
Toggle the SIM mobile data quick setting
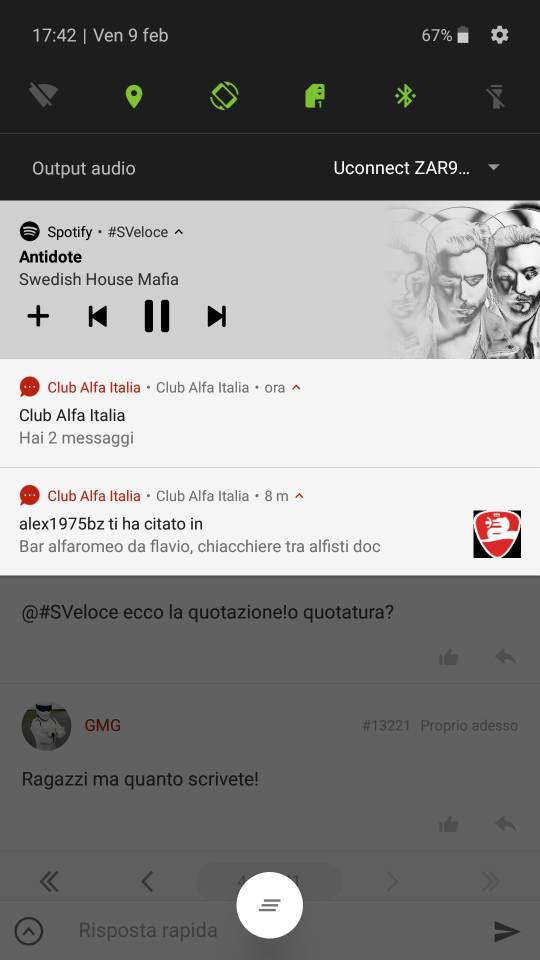(x=315, y=96)
